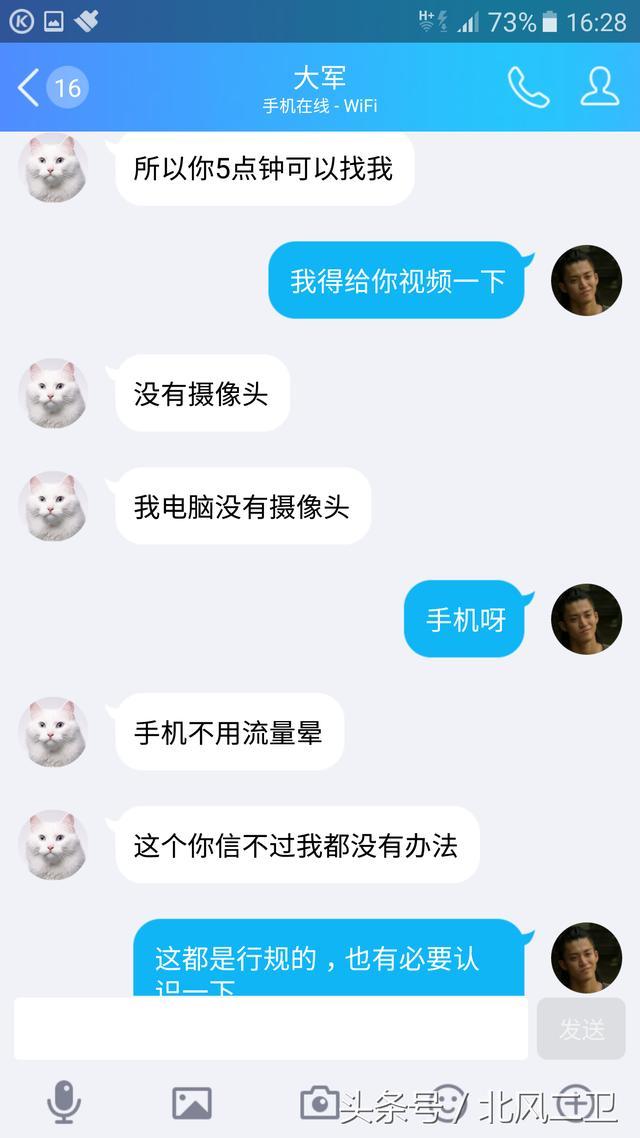Open the plus more-options icon
Image resolution: width=640 pixels, height=1138 pixels.
click(575, 1102)
